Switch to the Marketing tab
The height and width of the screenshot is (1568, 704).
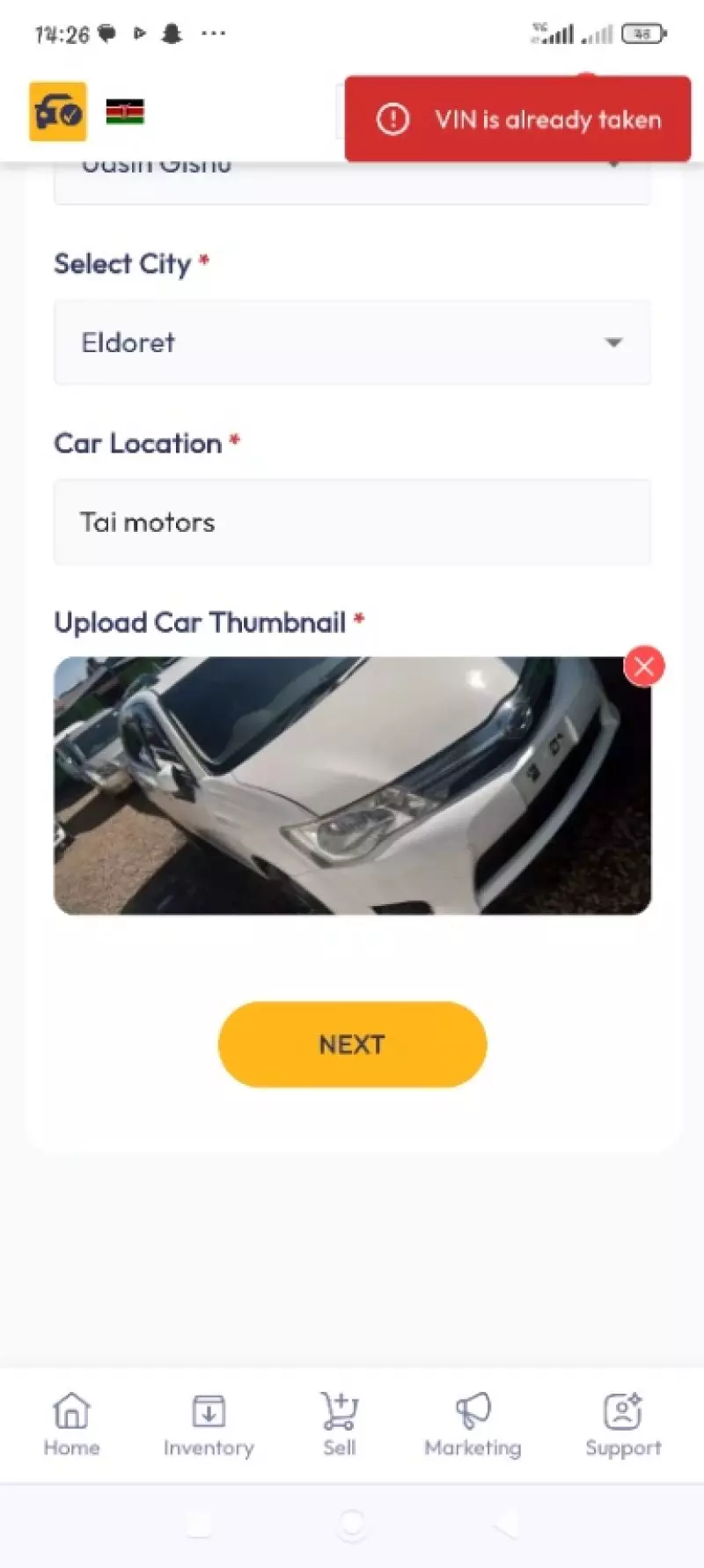[473, 1424]
